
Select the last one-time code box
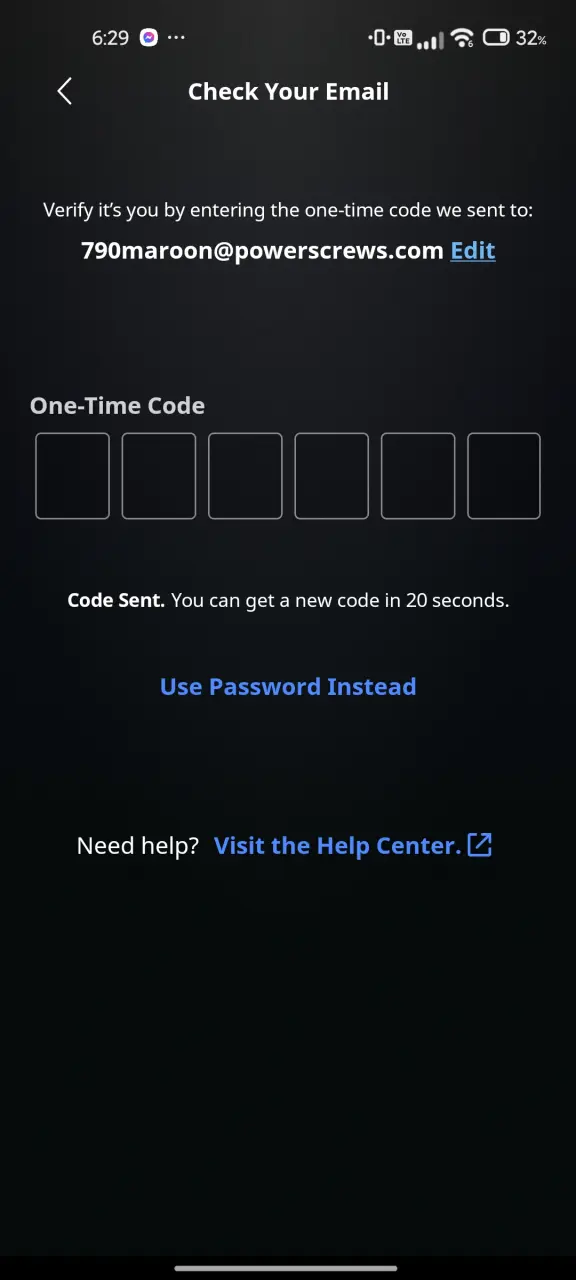(504, 476)
